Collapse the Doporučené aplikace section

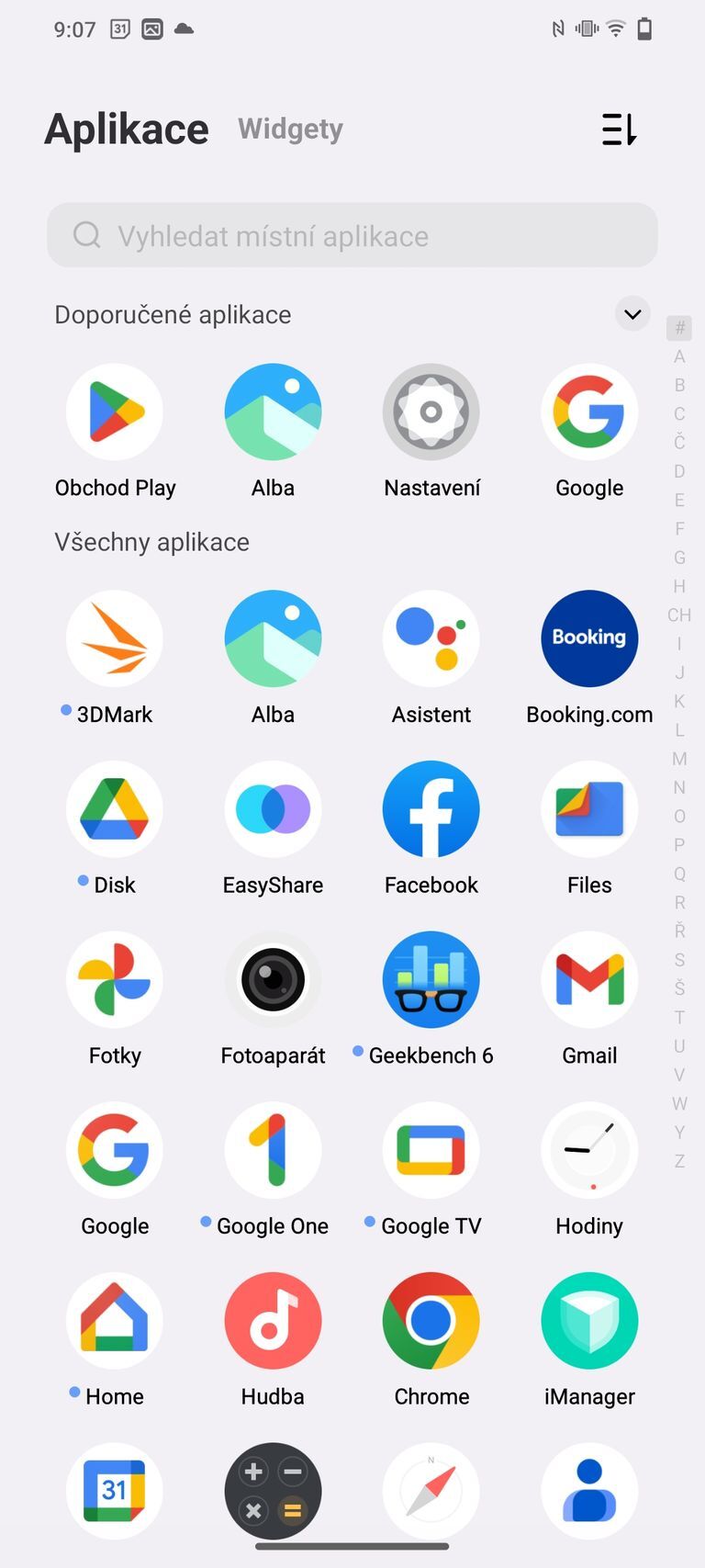tap(632, 313)
